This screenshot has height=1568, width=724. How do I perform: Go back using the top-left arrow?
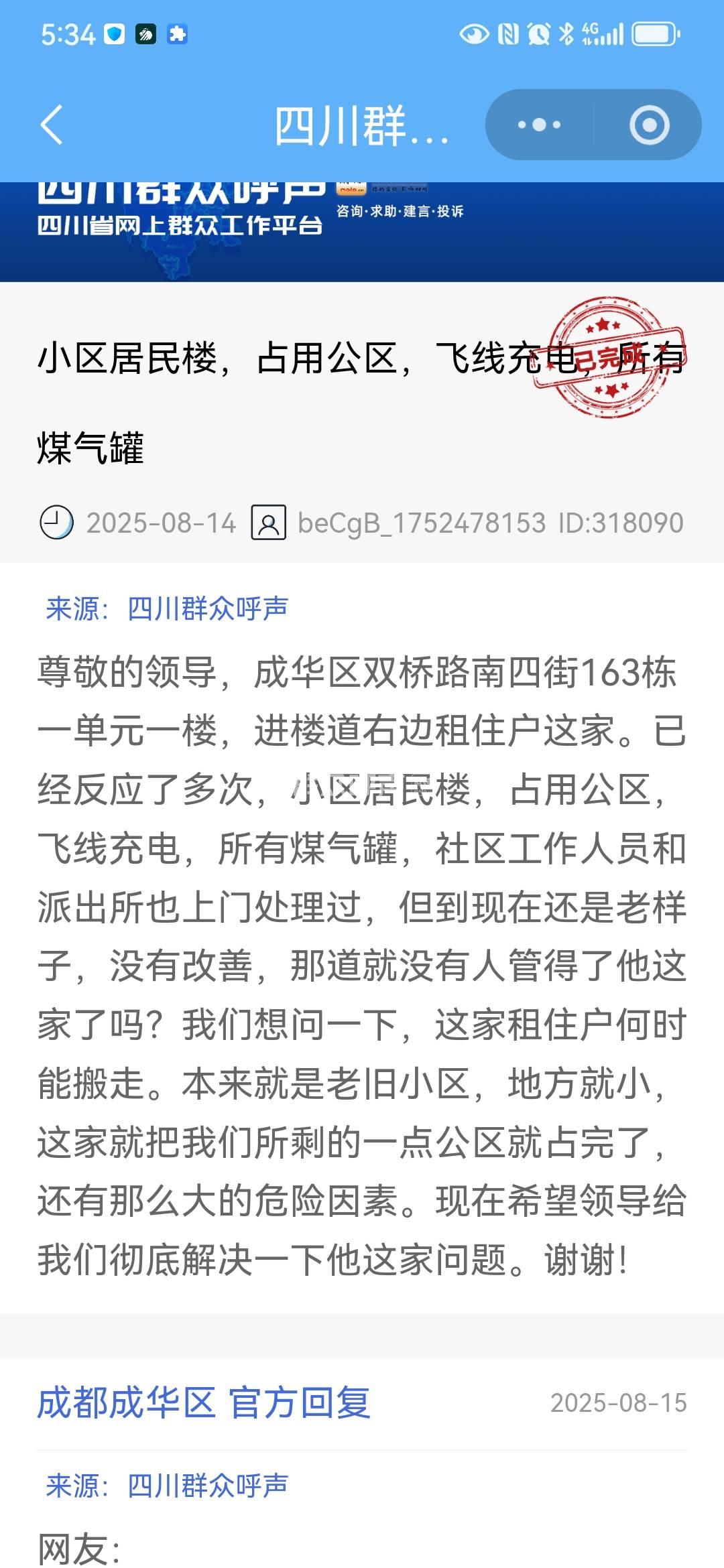click(x=52, y=125)
